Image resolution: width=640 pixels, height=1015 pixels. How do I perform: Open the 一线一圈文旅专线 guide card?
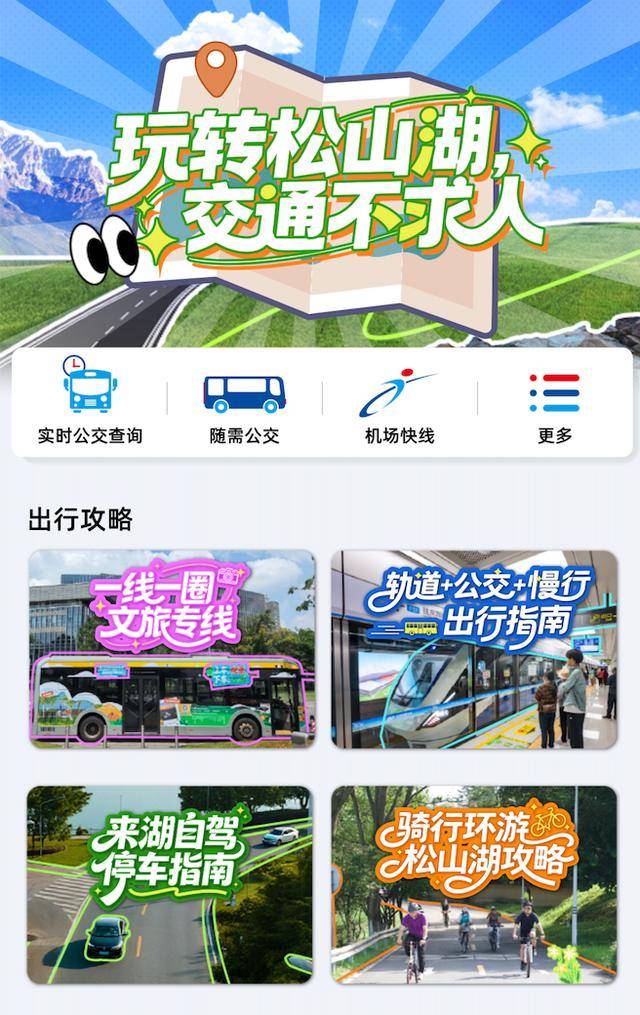[x=172, y=649]
